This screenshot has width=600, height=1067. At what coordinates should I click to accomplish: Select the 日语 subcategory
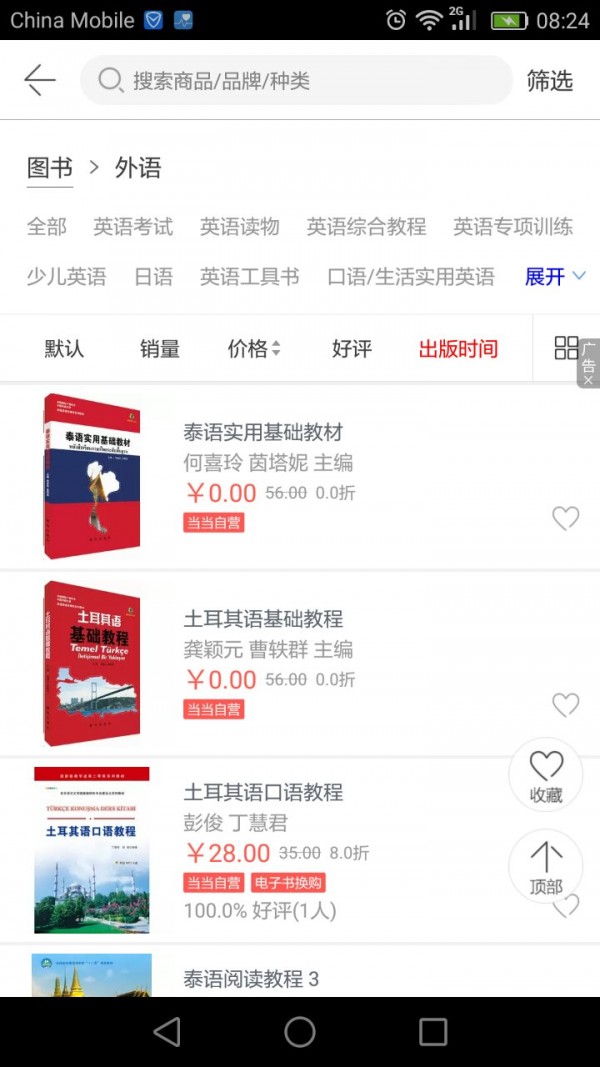click(153, 277)
